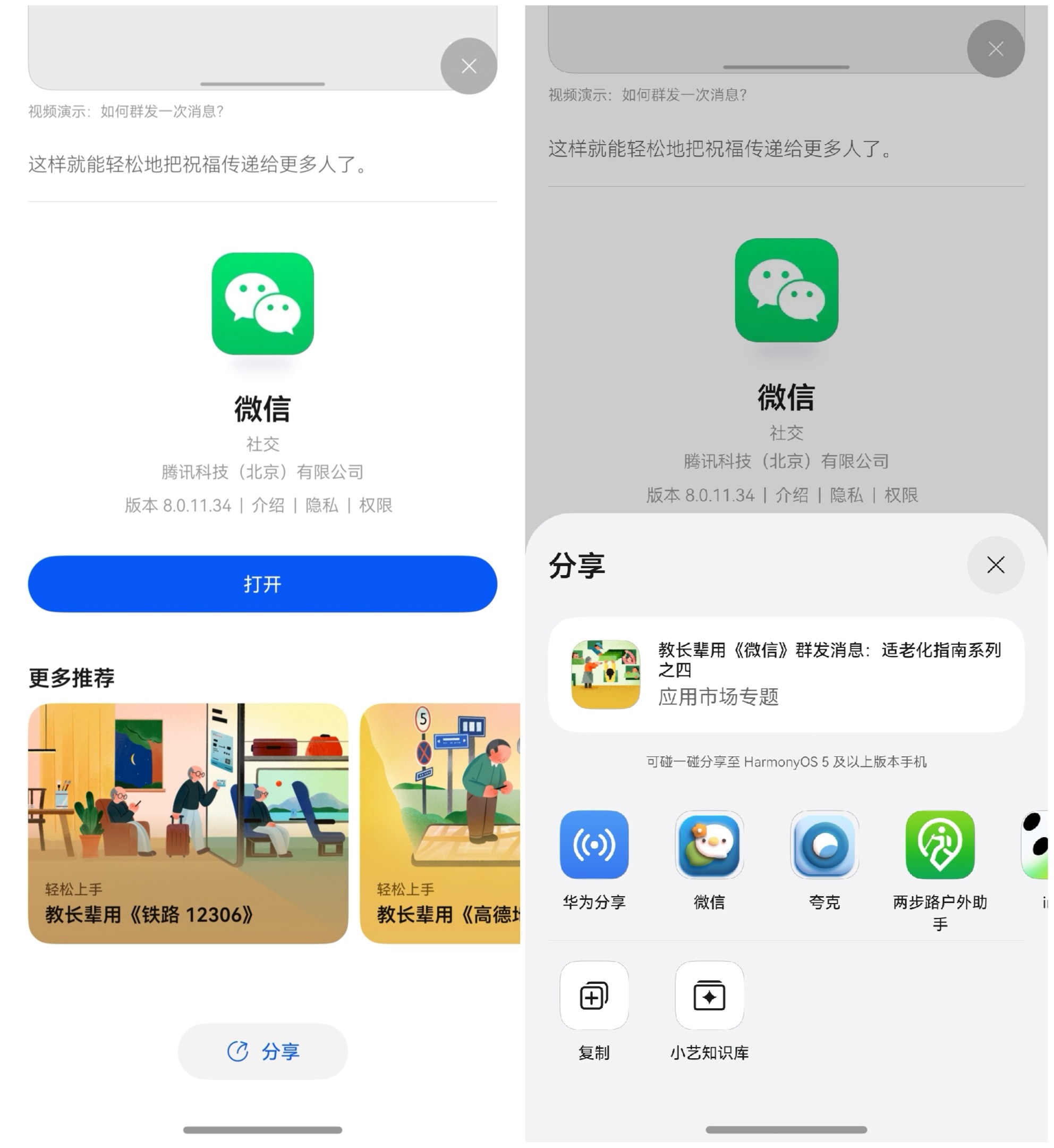This screenshot has height=1148, width=1054.
Task: Close the 分享 share panel
Action: click(x=995, y=565)
